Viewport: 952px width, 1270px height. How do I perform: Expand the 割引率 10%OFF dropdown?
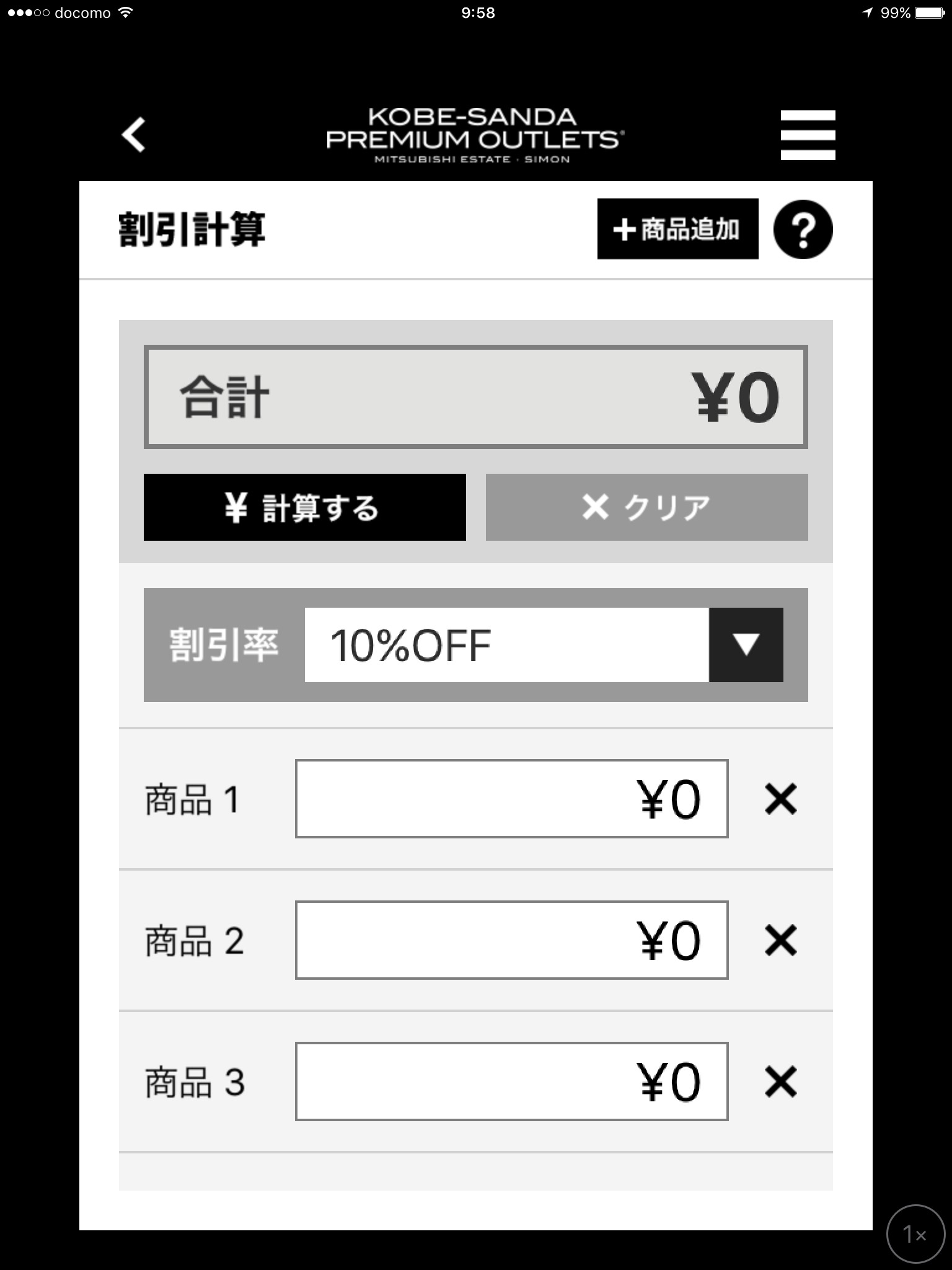(544, 645)
